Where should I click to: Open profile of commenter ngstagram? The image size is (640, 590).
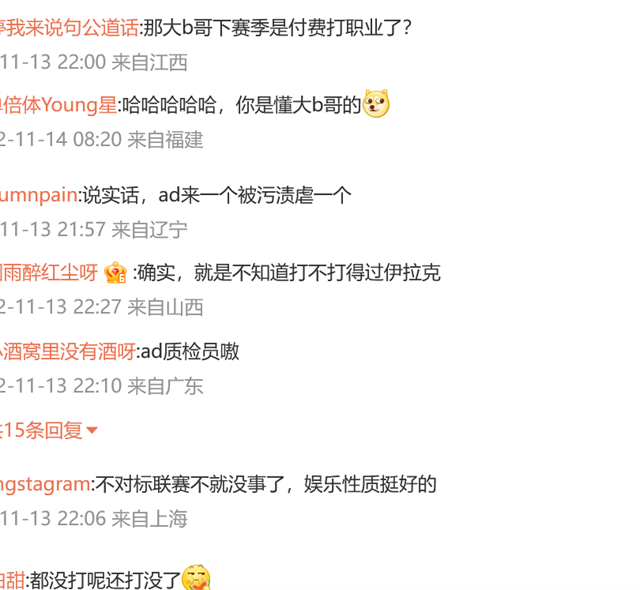[x=45, y=484]
